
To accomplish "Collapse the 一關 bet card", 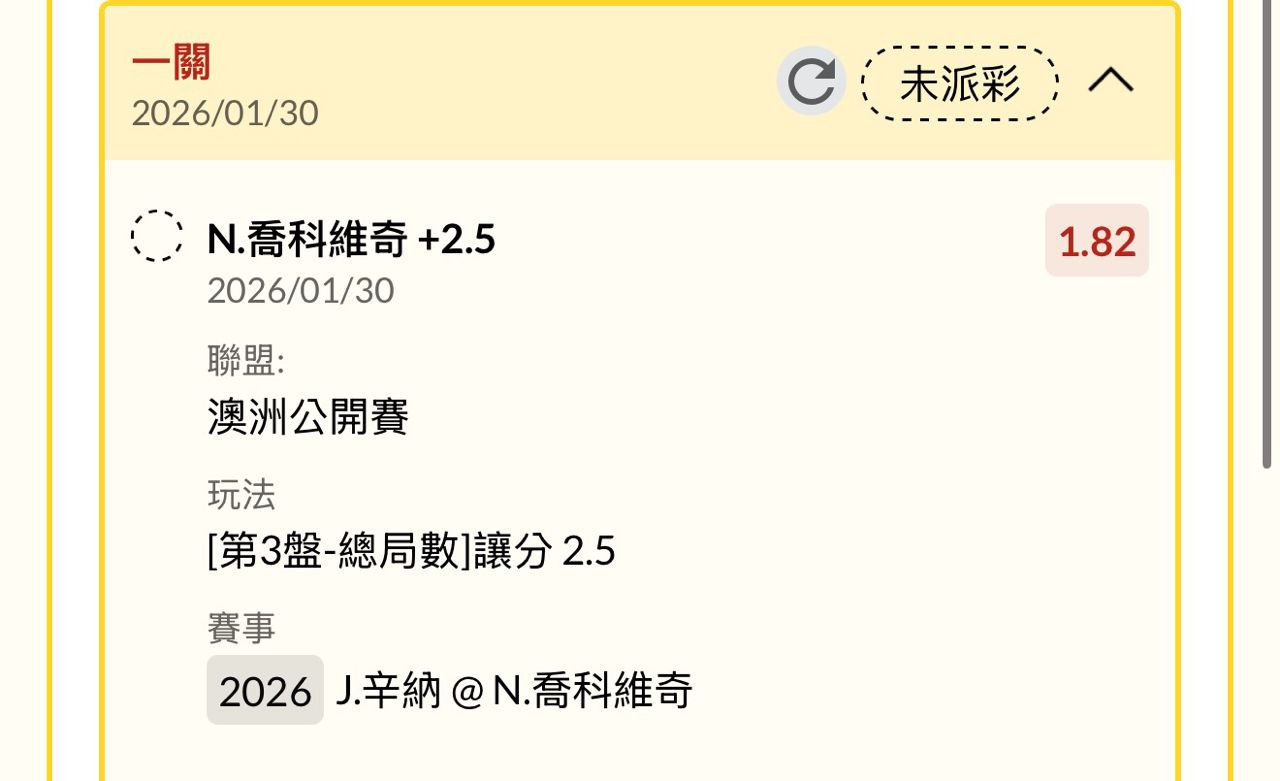I will point(1110,81).
